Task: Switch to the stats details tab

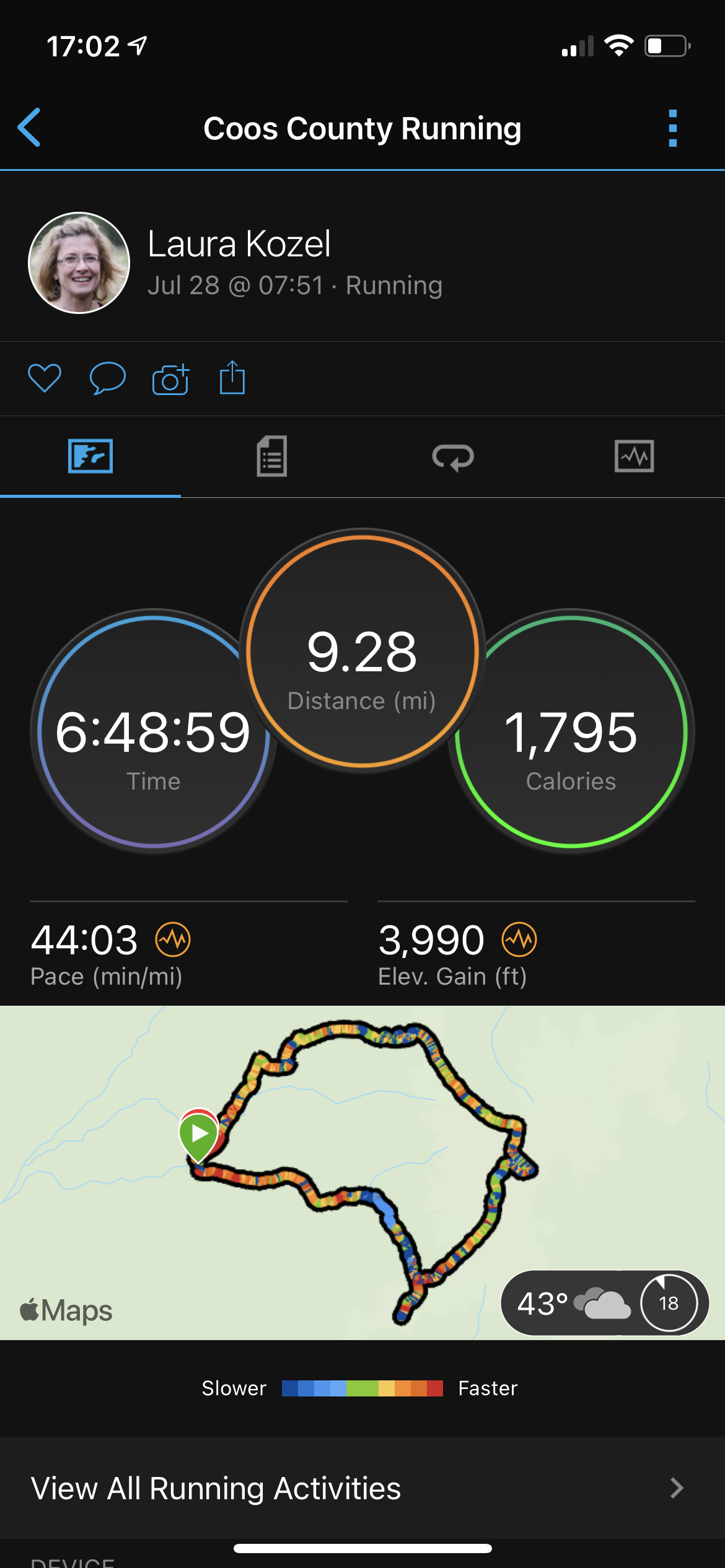Action: point(271,457)
